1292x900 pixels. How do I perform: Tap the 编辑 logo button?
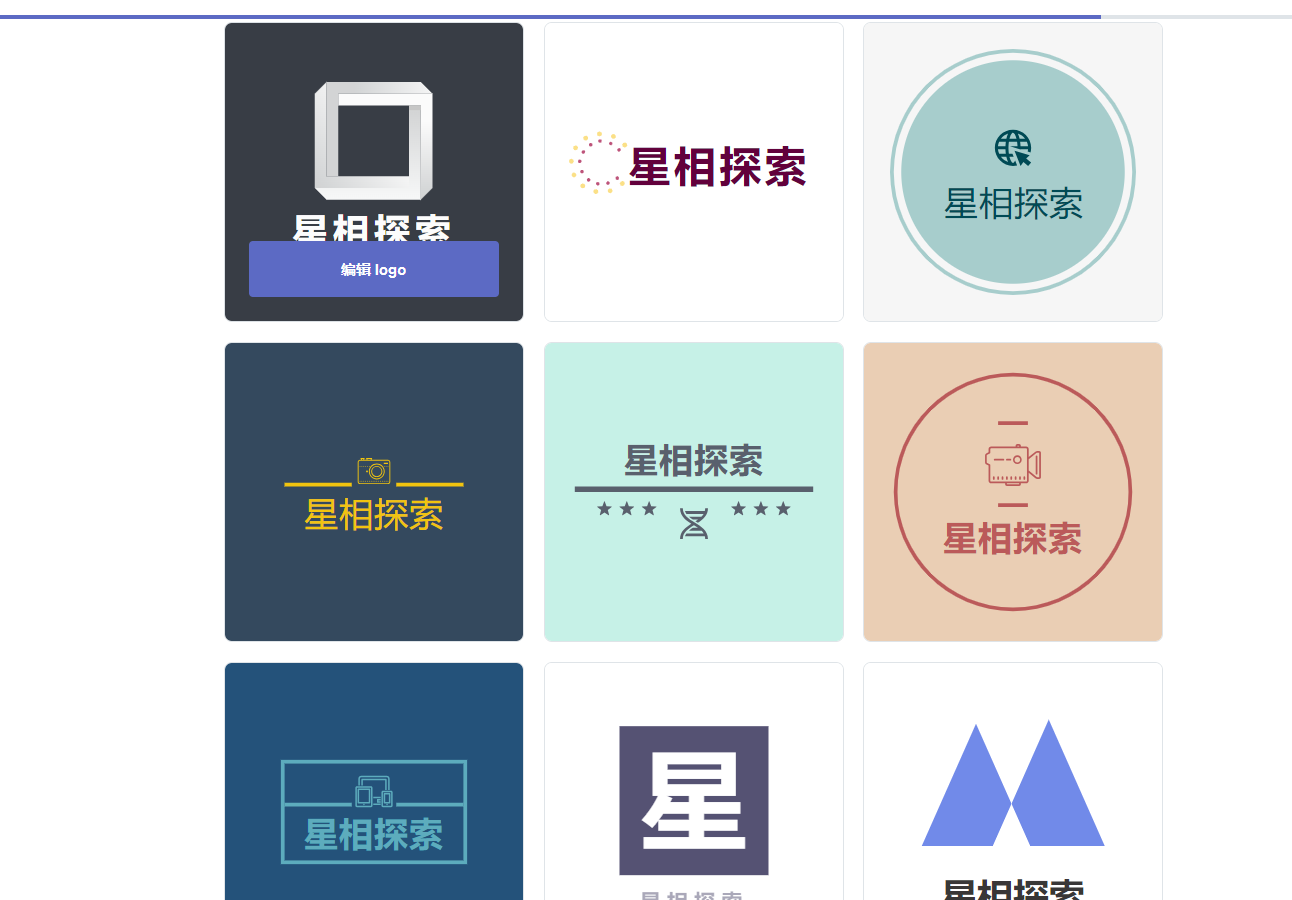pos(373,269)
